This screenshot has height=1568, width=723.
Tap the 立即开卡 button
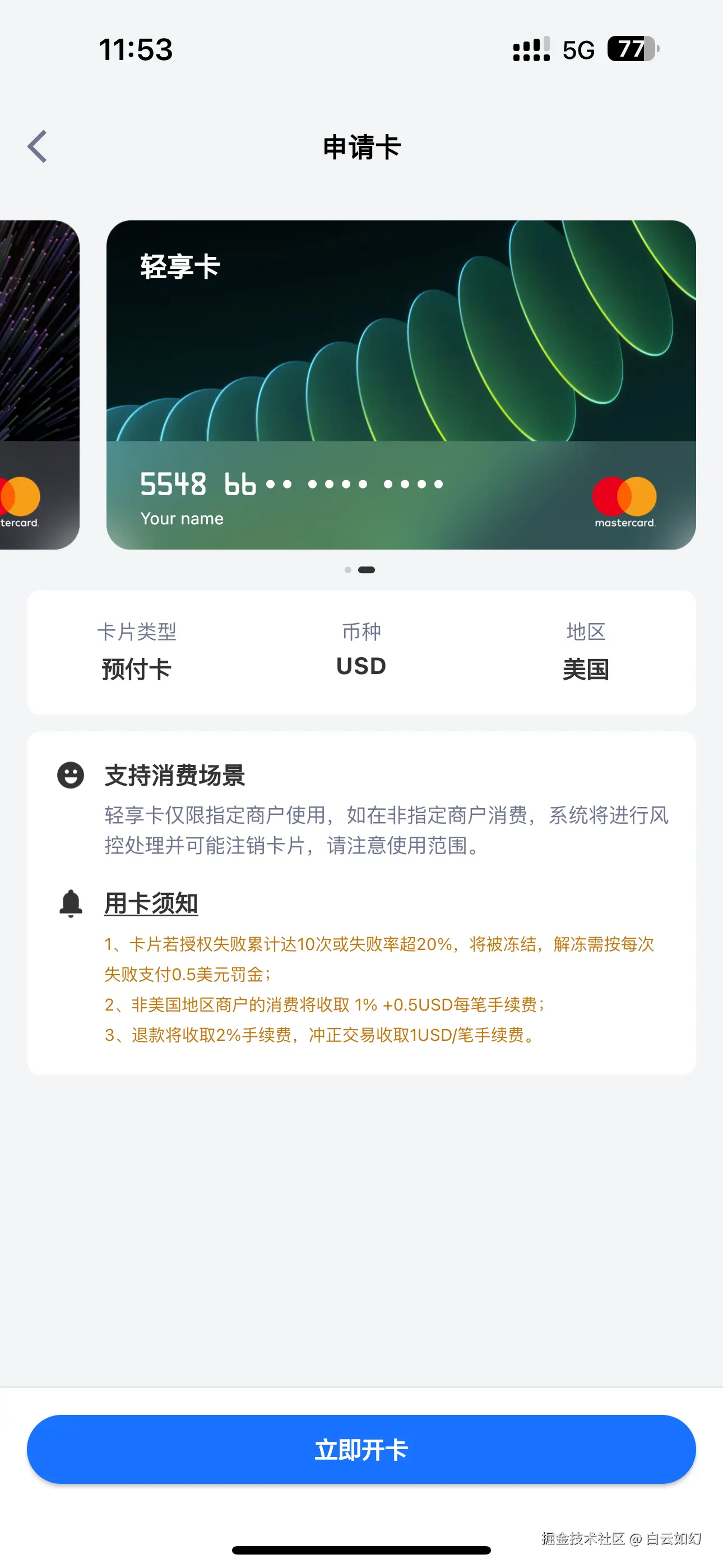coord(361,1449)
